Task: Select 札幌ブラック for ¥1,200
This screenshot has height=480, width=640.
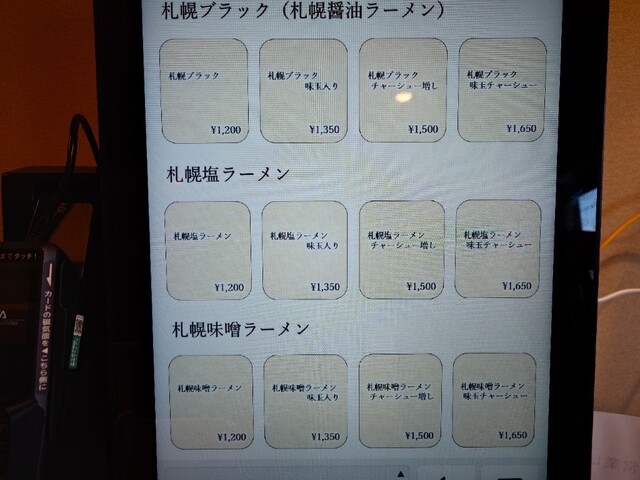Action: coord(204,90)
